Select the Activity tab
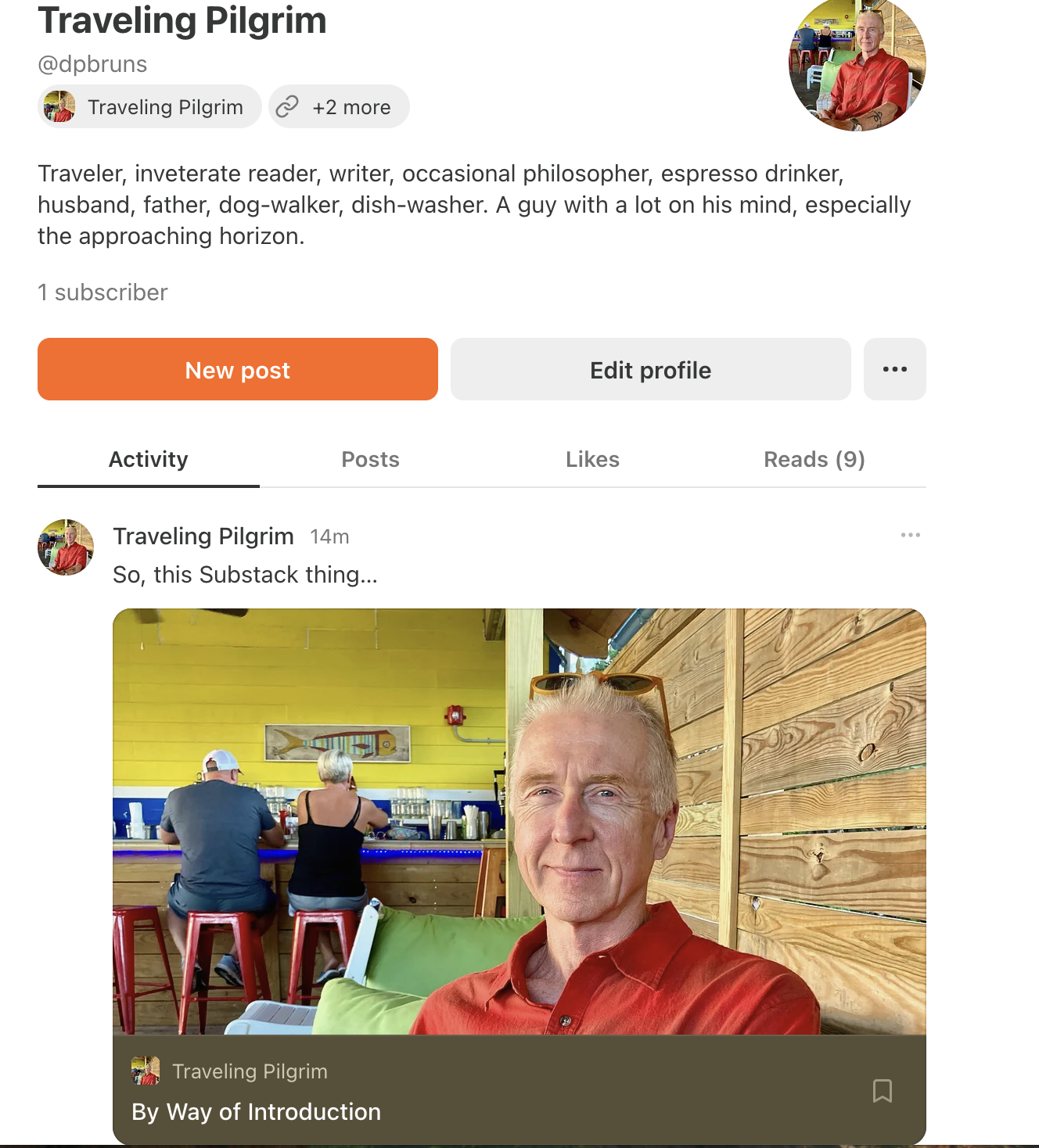 (x=149, y=459)
